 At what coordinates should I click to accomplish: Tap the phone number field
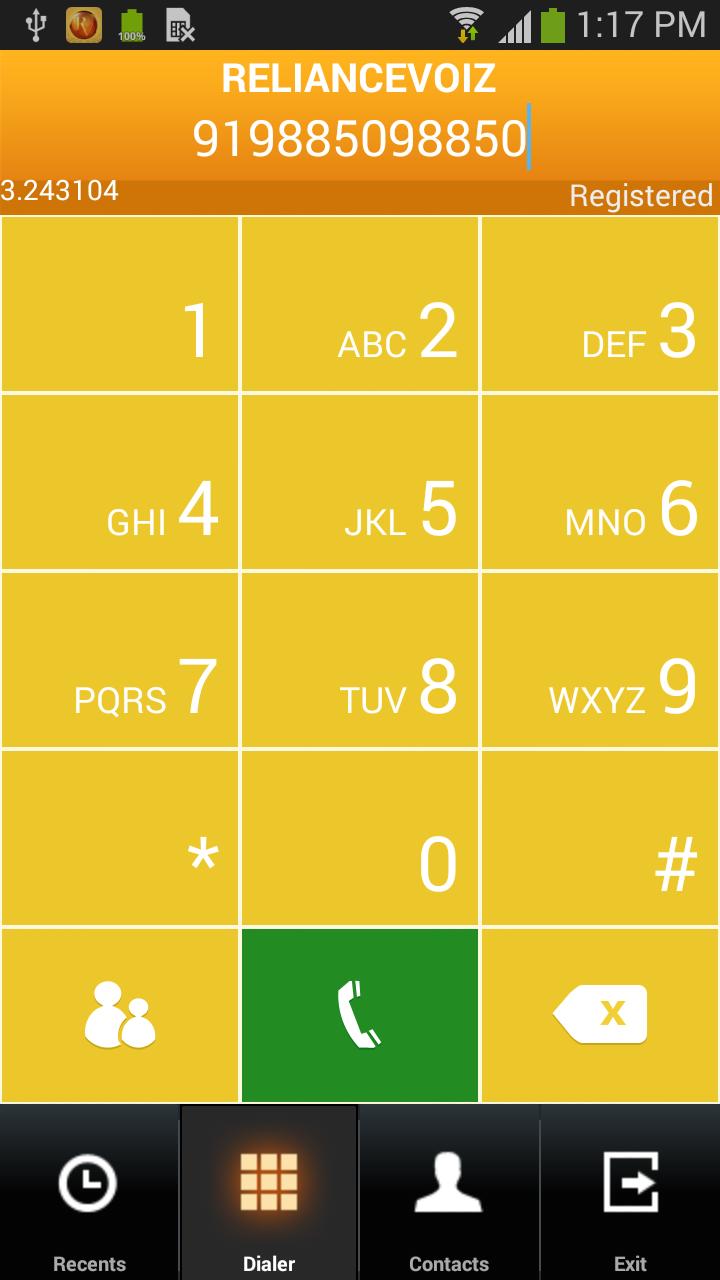tap(360, 140)
